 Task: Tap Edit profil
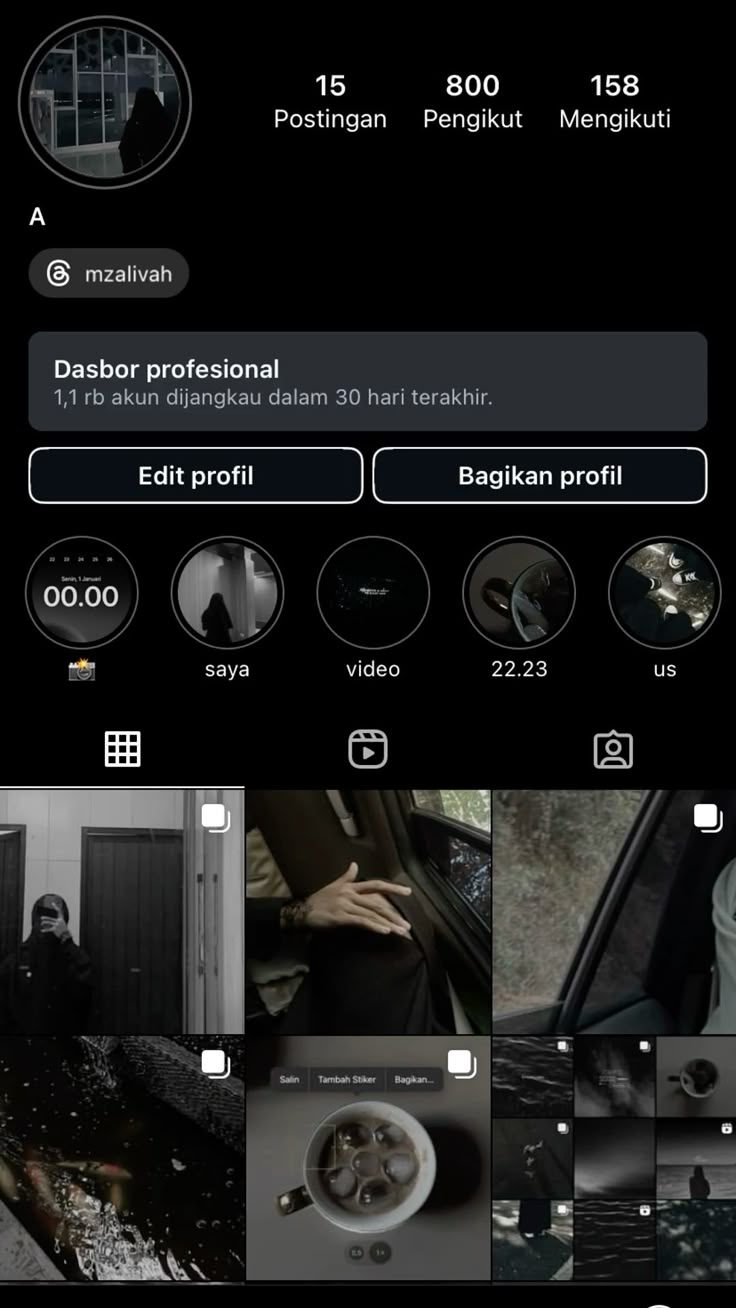click(196, 475)
